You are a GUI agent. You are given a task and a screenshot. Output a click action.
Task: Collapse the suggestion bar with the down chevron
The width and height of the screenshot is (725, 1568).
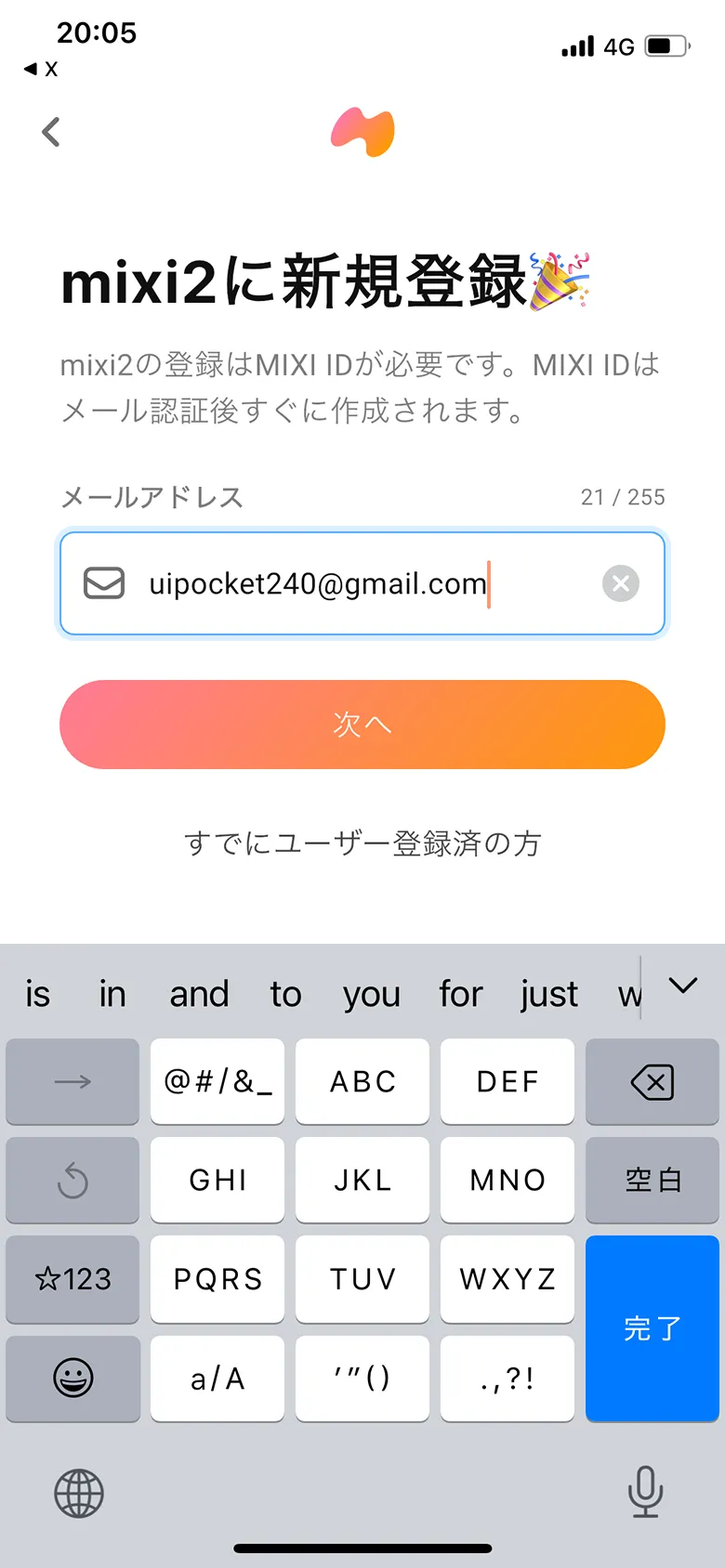pyautogui.click(x=684, y=986)
